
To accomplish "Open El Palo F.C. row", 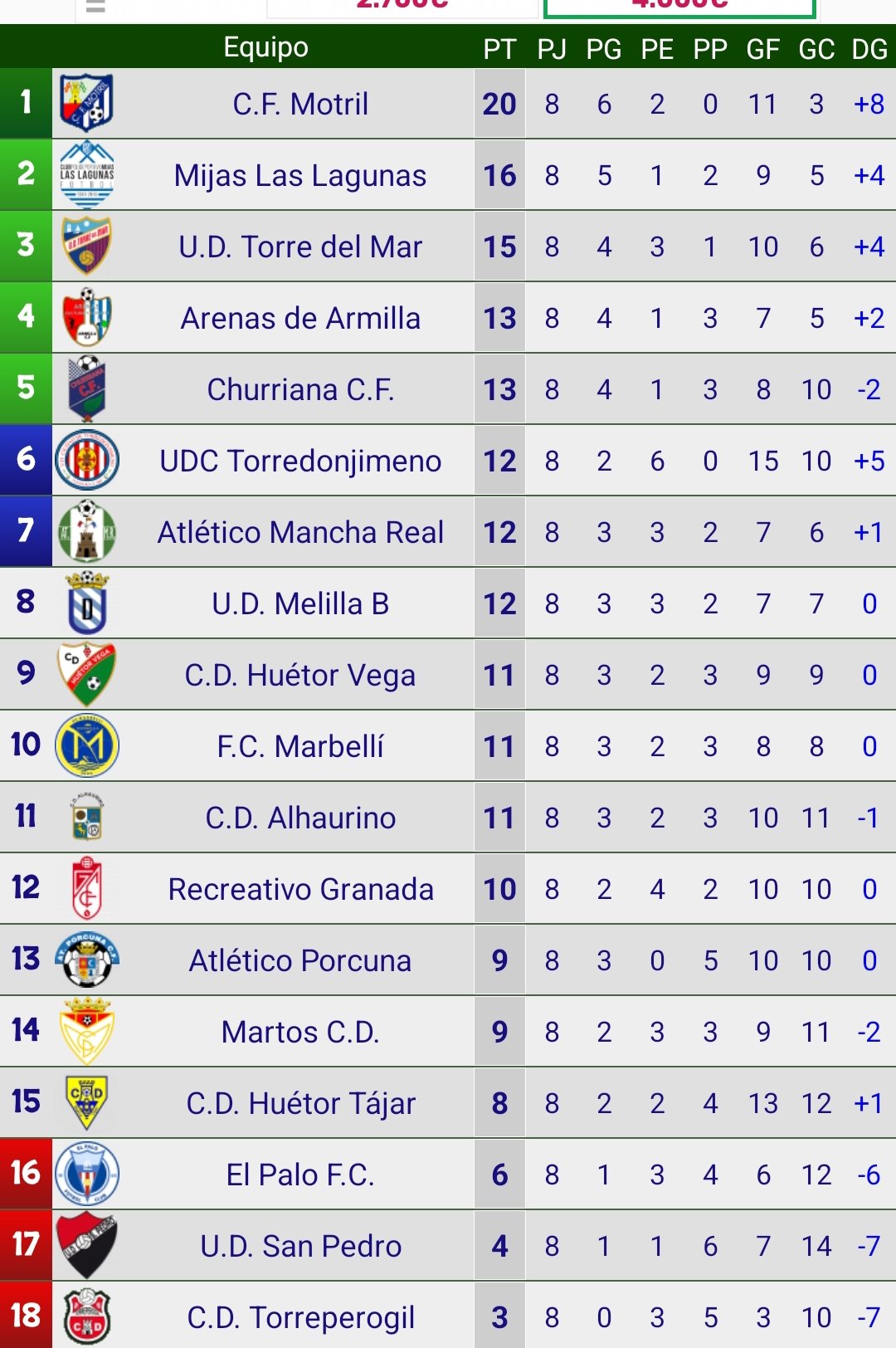I will click(x=300, y=1175).
